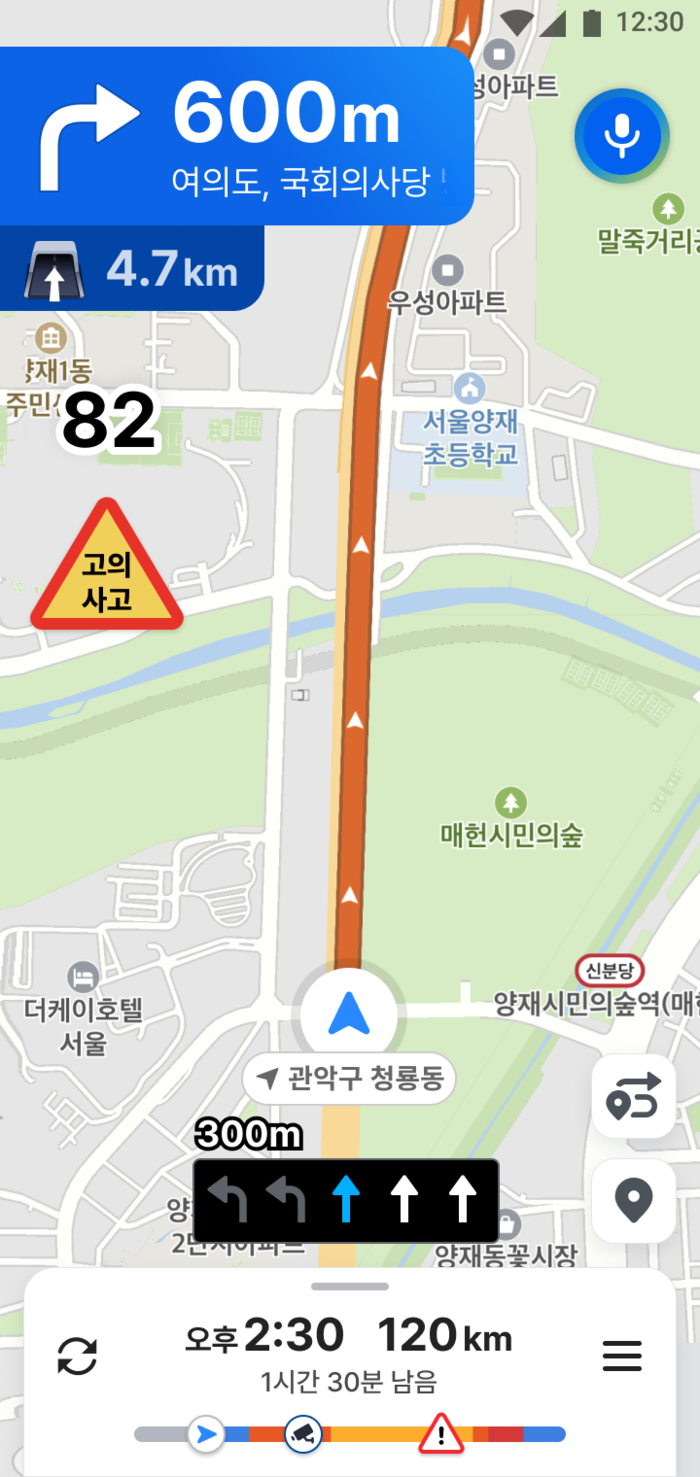700x1477 pixels.
Task: Tap the 4.7 km tunnel guidance panel
Action: click(132, 270)
